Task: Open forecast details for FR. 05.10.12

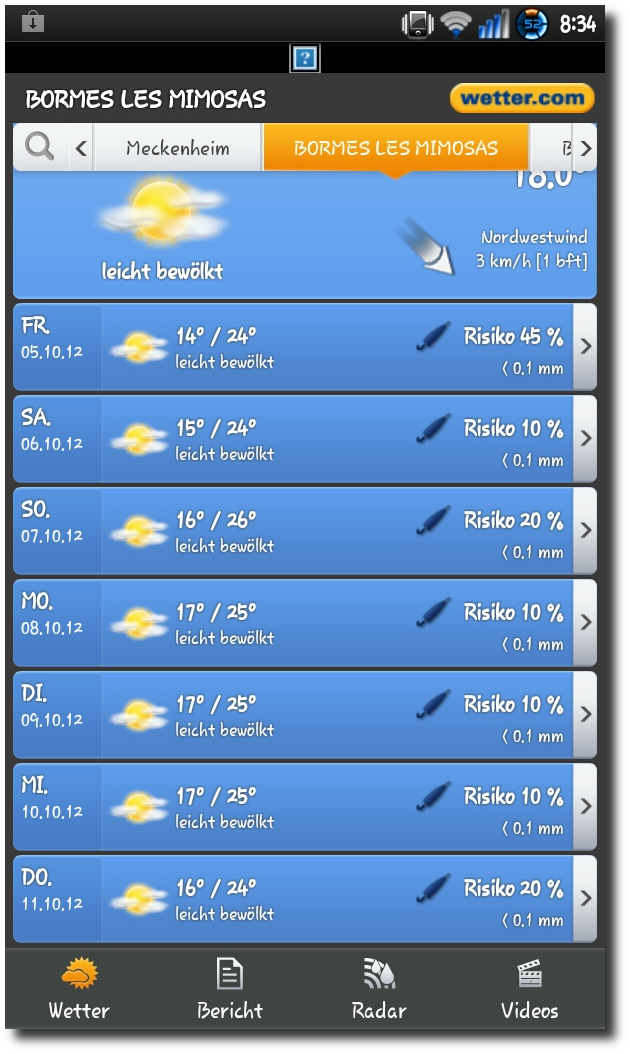Action: [x=305, y=347]
